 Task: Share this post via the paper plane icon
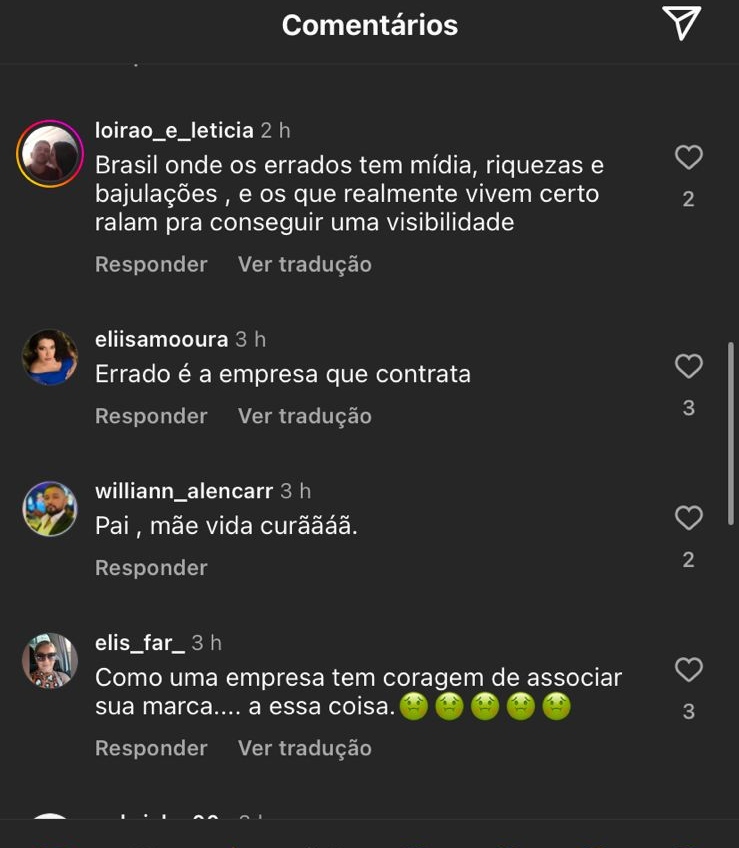tap(682, 24)
